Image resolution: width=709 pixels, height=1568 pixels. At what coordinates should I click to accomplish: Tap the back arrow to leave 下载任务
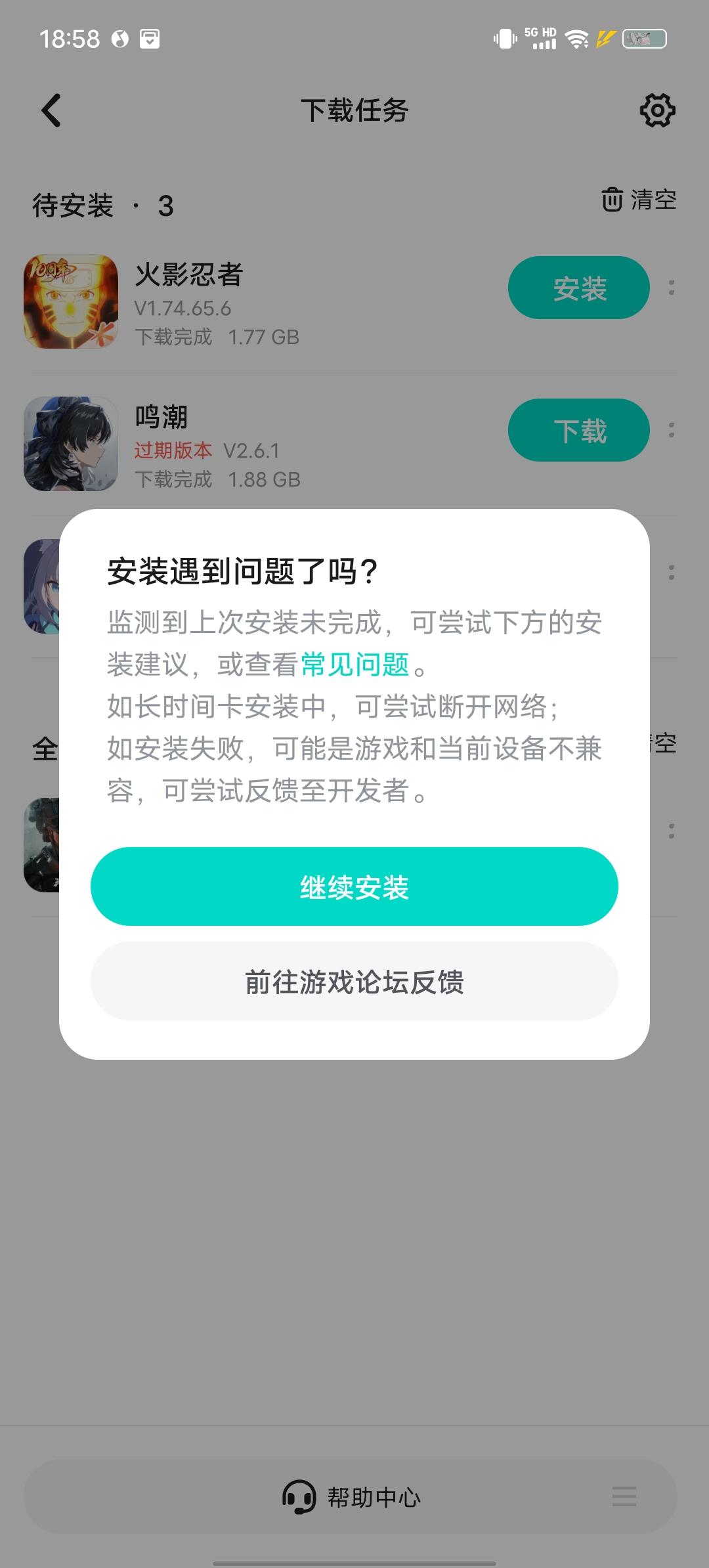click(x=50, y=110)
